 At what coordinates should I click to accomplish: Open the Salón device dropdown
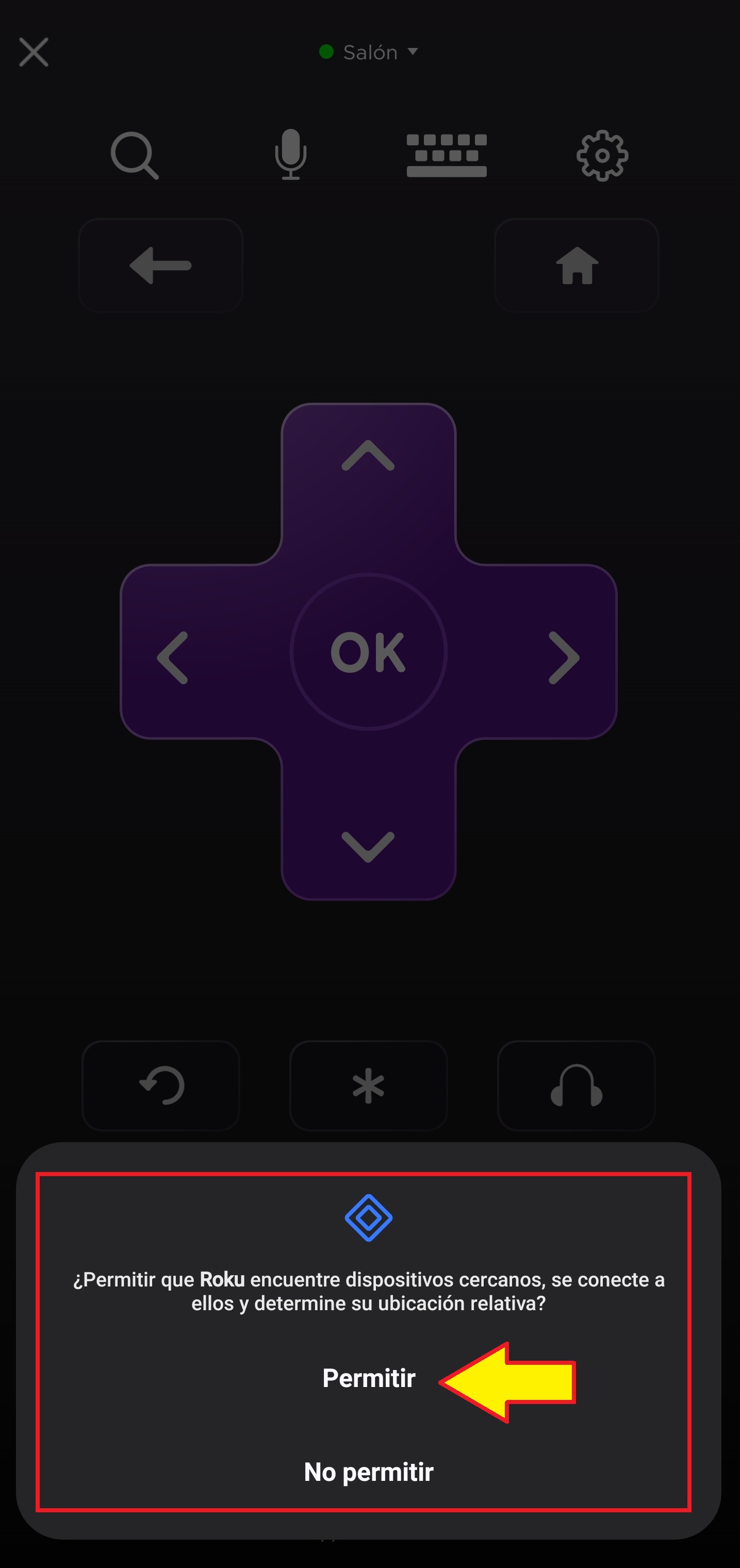click(x=370, y=53)
